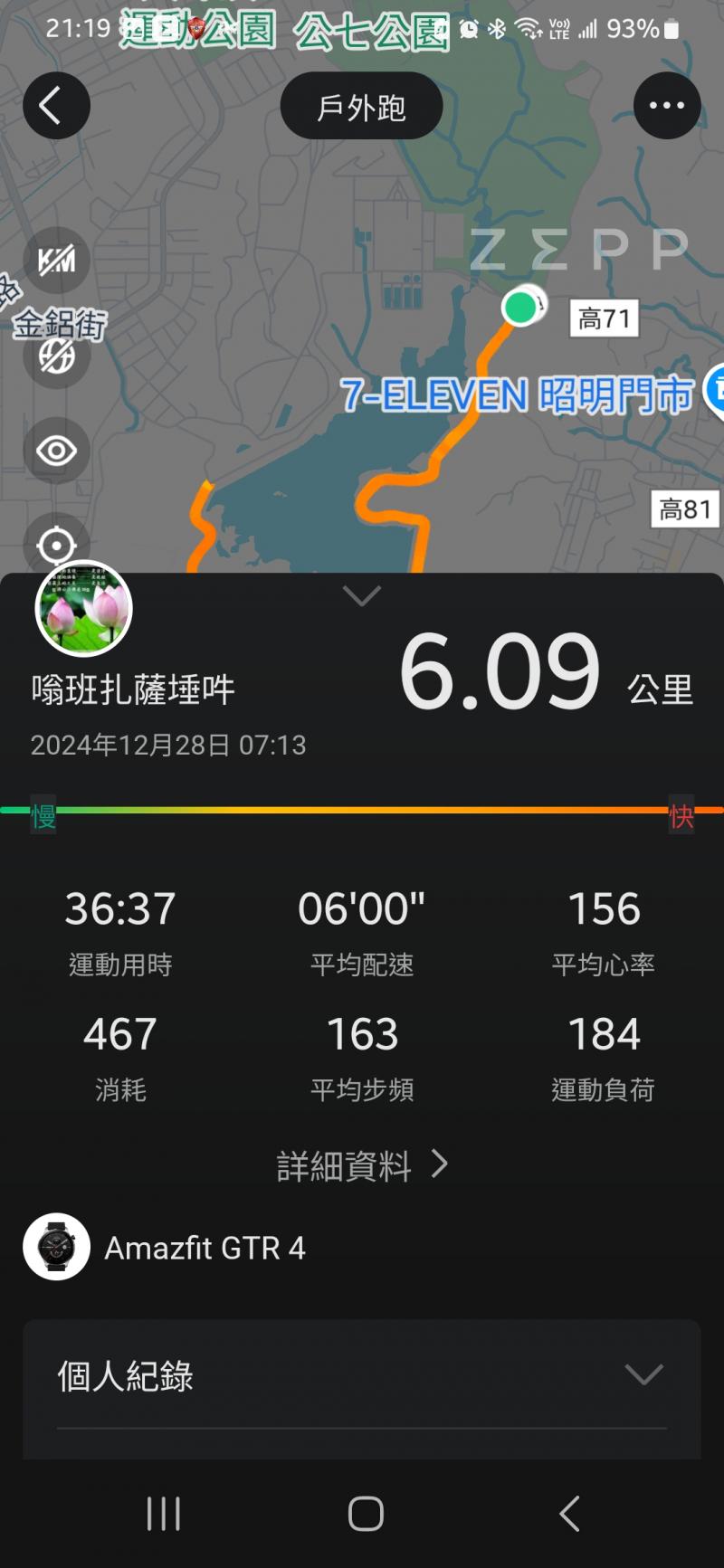Open recent apps from navigation bar
The height and width of the screenshot is (1568, 724).
pyautogui.click(x=164, y=1513)
